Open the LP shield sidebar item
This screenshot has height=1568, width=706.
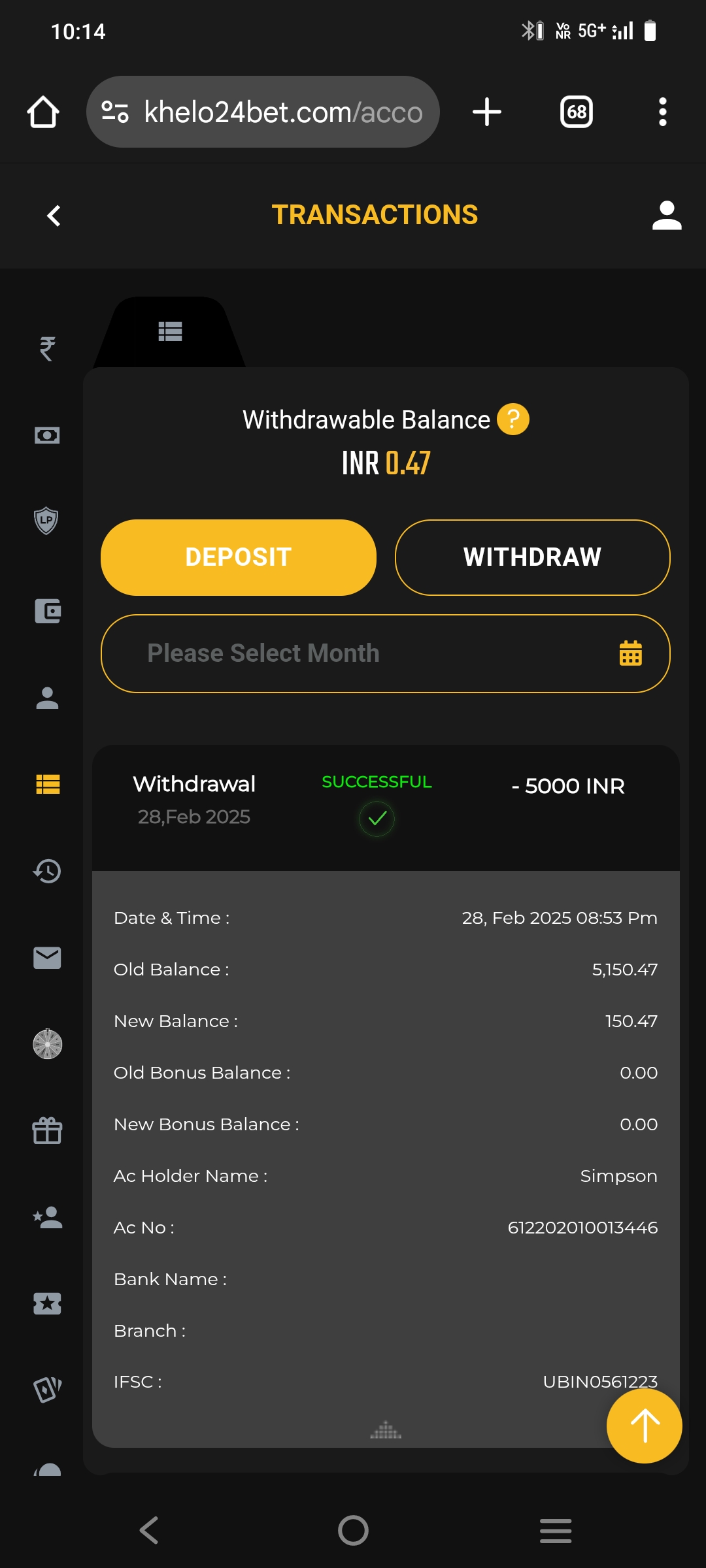[x=47, y=521]
